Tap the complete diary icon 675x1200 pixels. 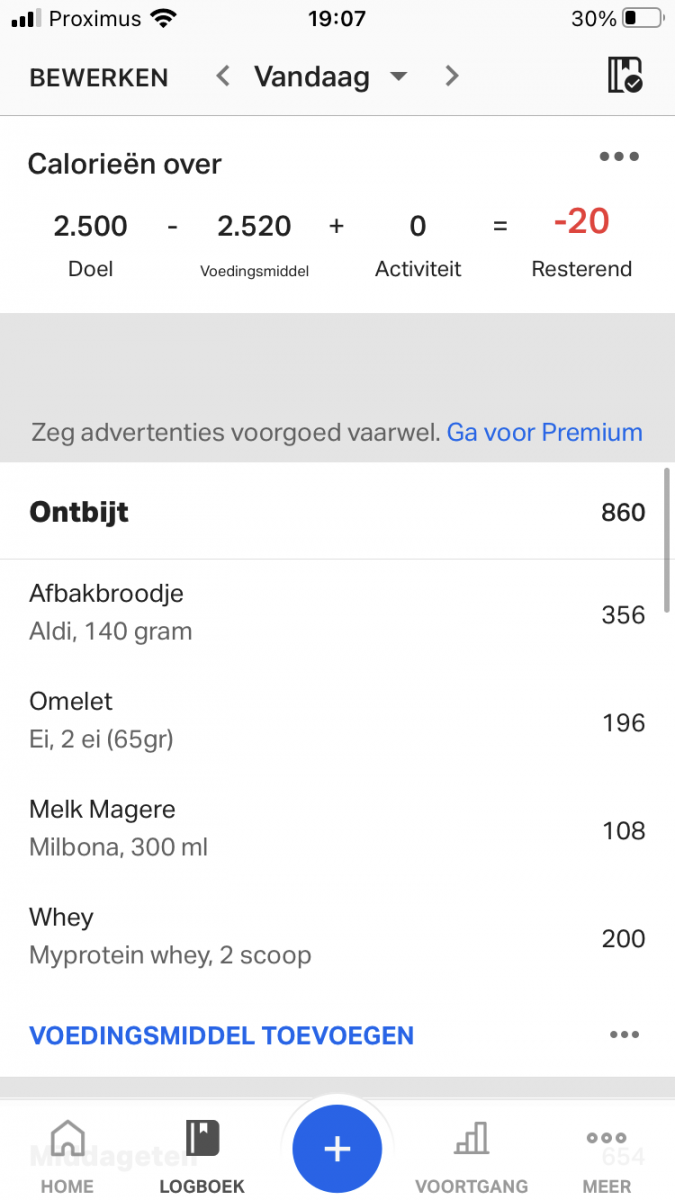pyautogui.click(x=625, y=76)
